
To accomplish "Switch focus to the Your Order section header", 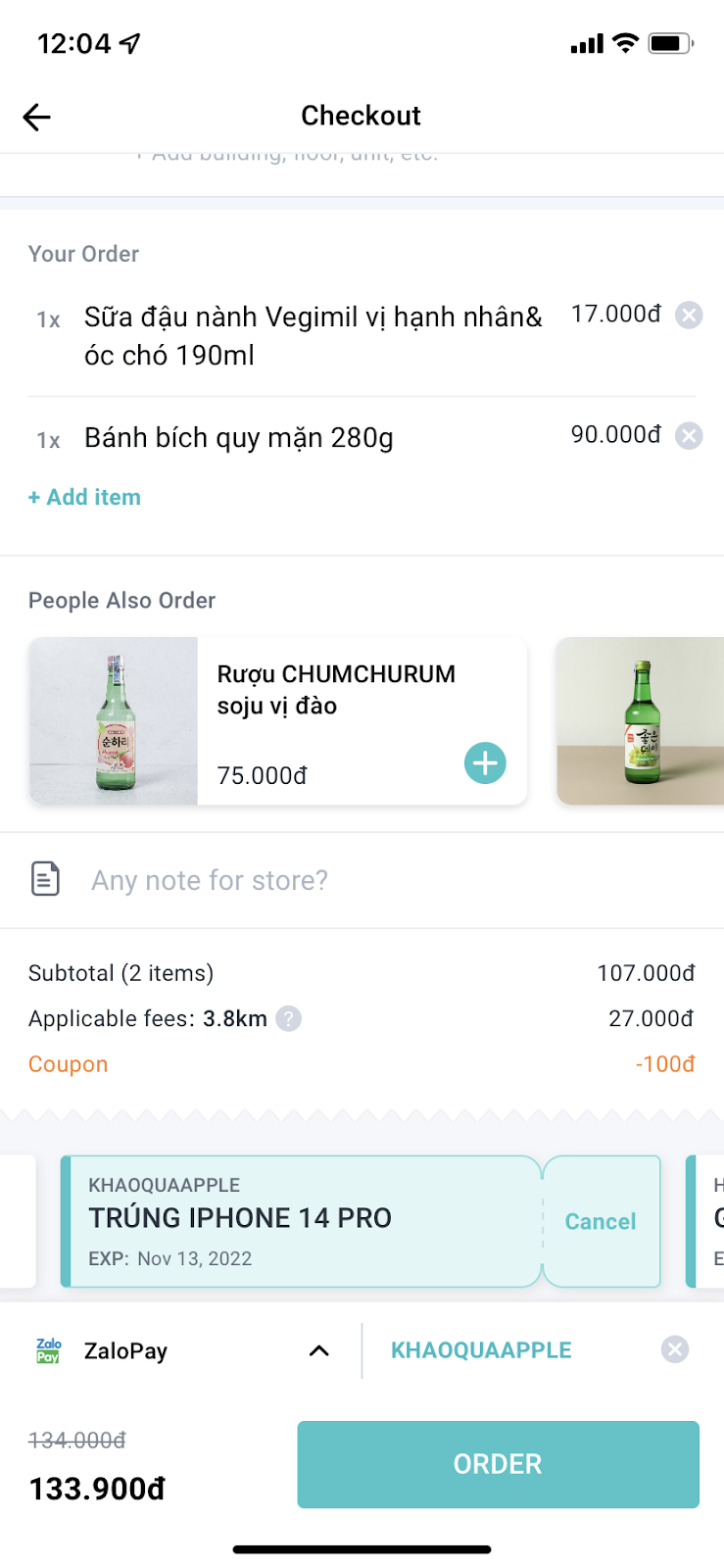I will click(83, 254).
